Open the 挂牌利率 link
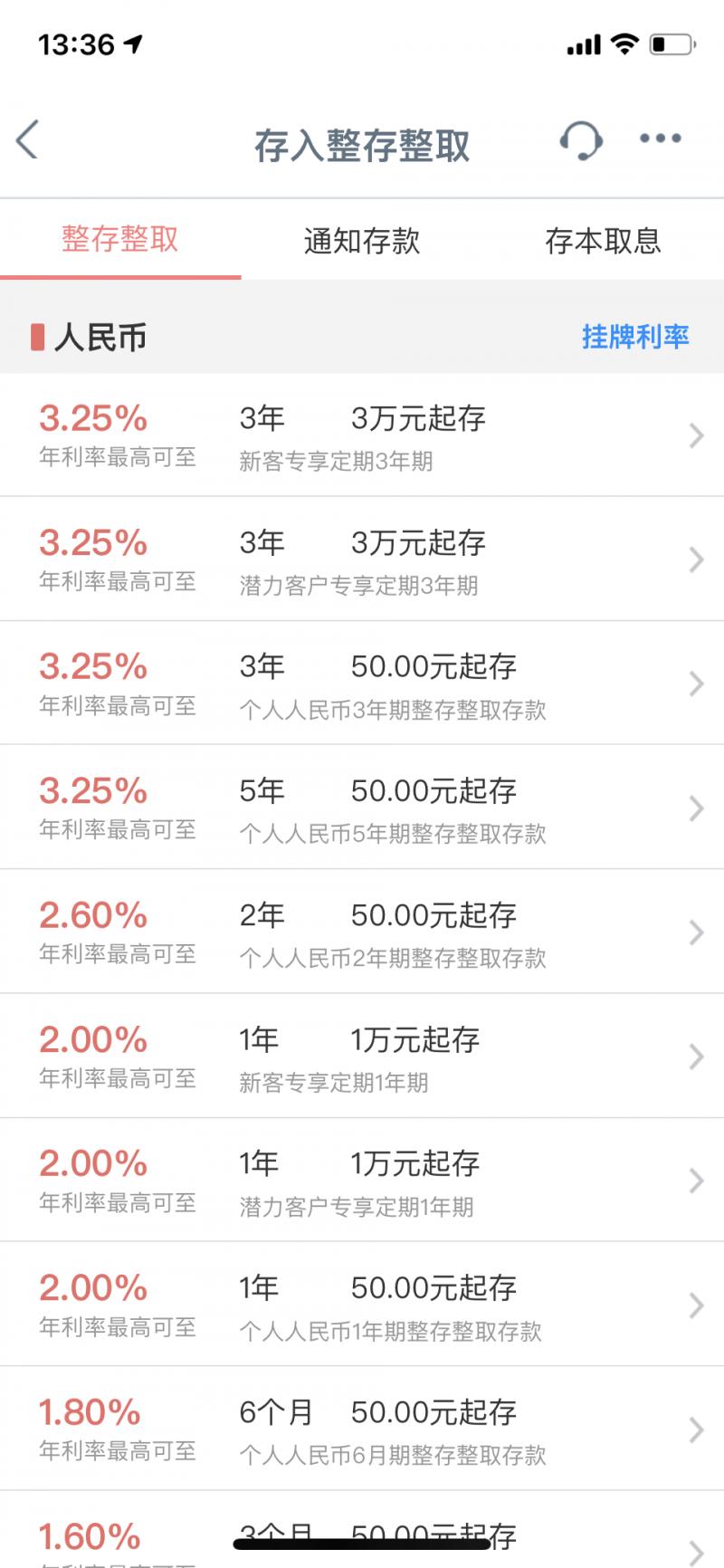724x1568 pixels. 636,336
